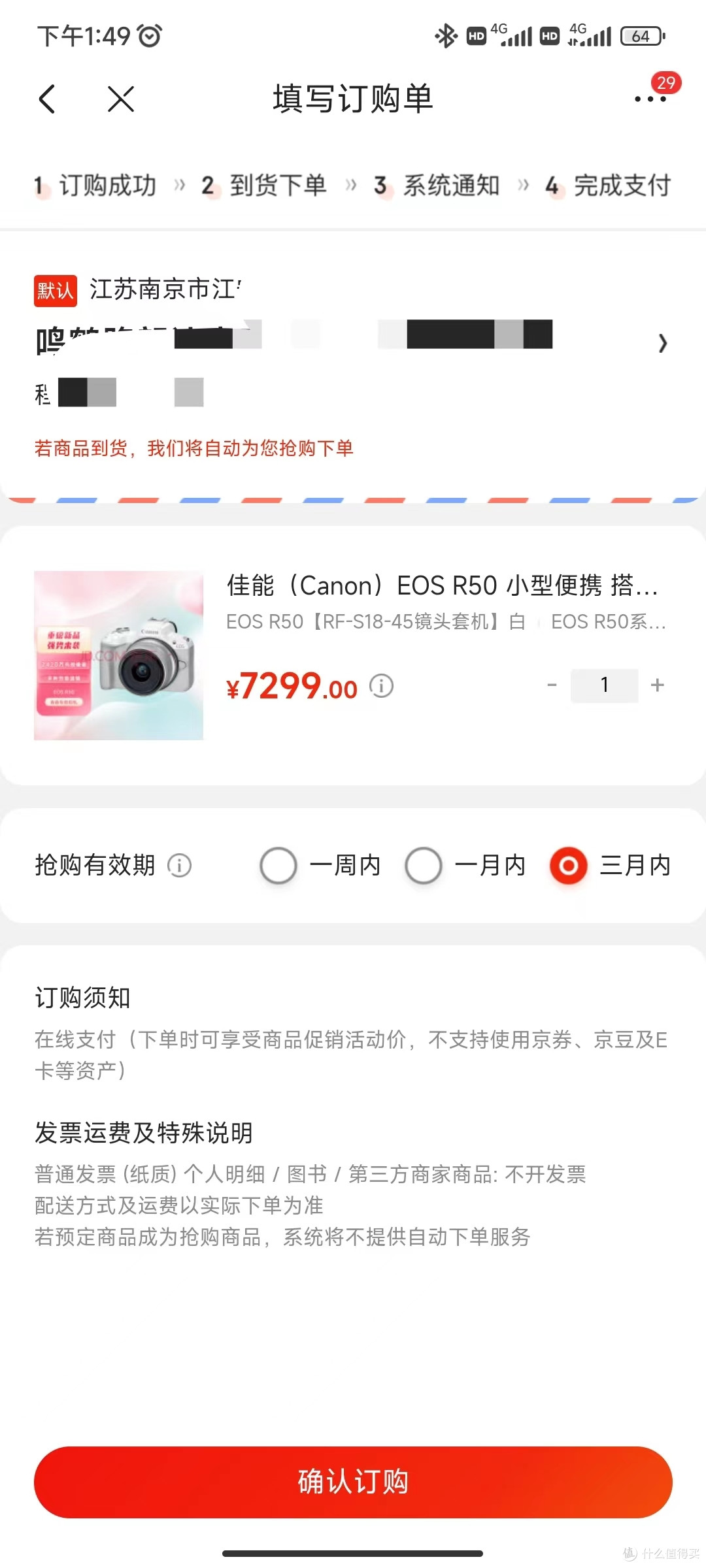The image size is (706, 1568).
Task: Expand the address details via right chevron
Action: (663, 343)
